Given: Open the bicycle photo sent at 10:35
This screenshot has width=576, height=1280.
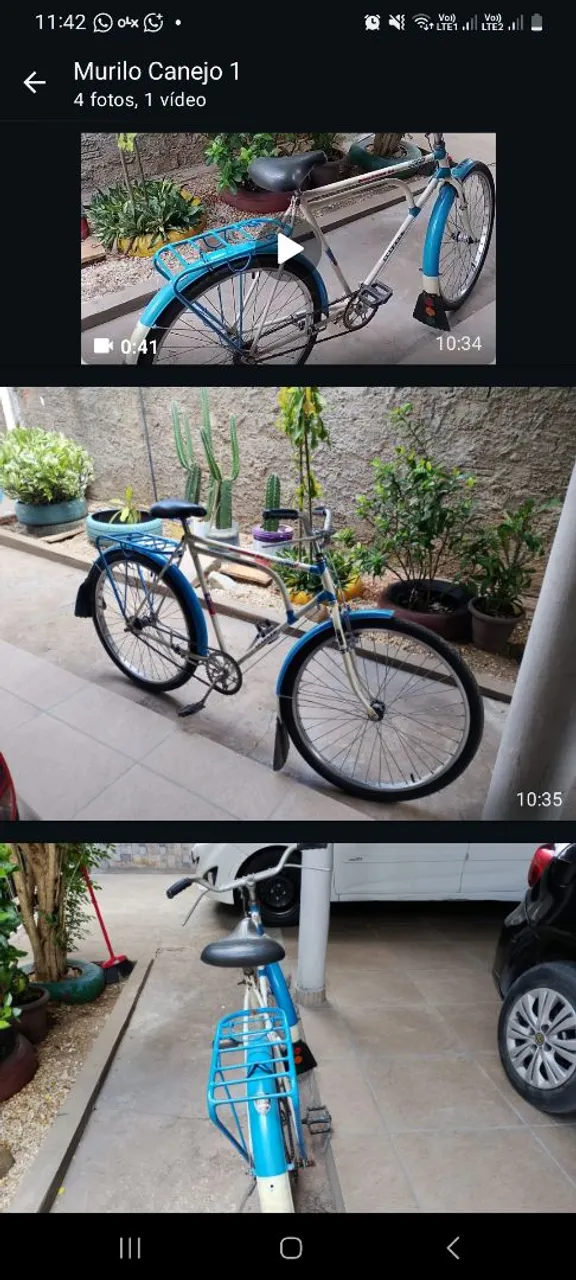Looking at the screenshot, I should pos(288,604).
